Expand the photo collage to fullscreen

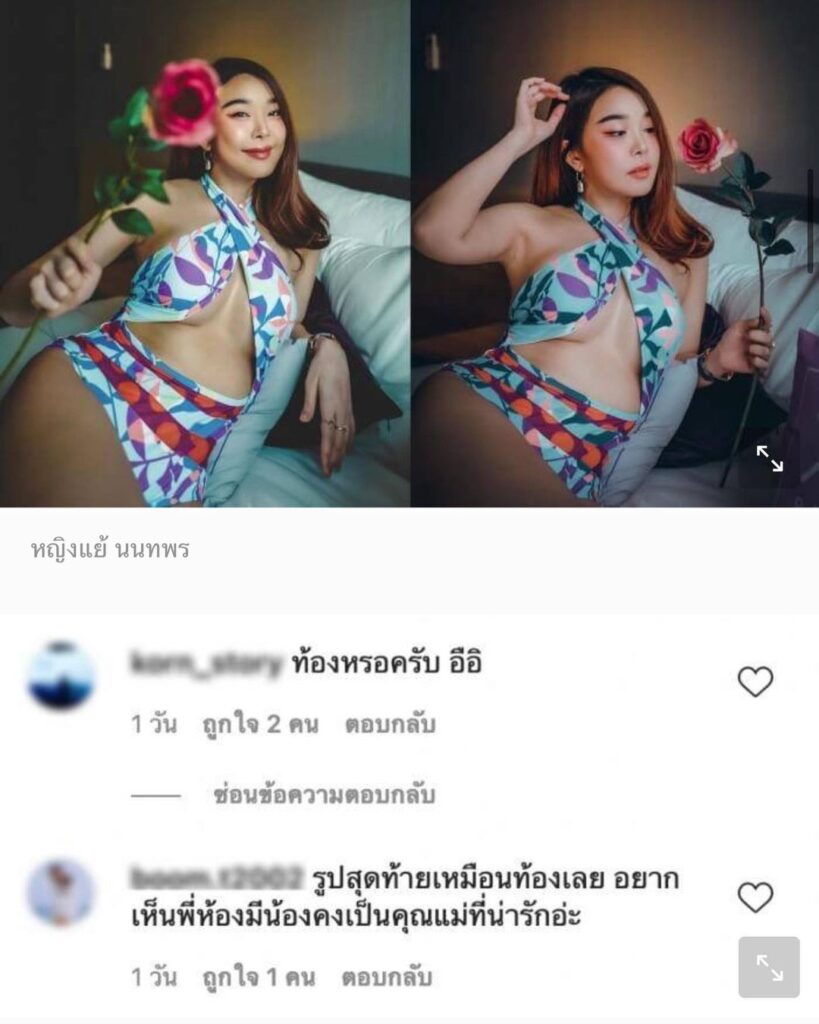tap(769, 459)
